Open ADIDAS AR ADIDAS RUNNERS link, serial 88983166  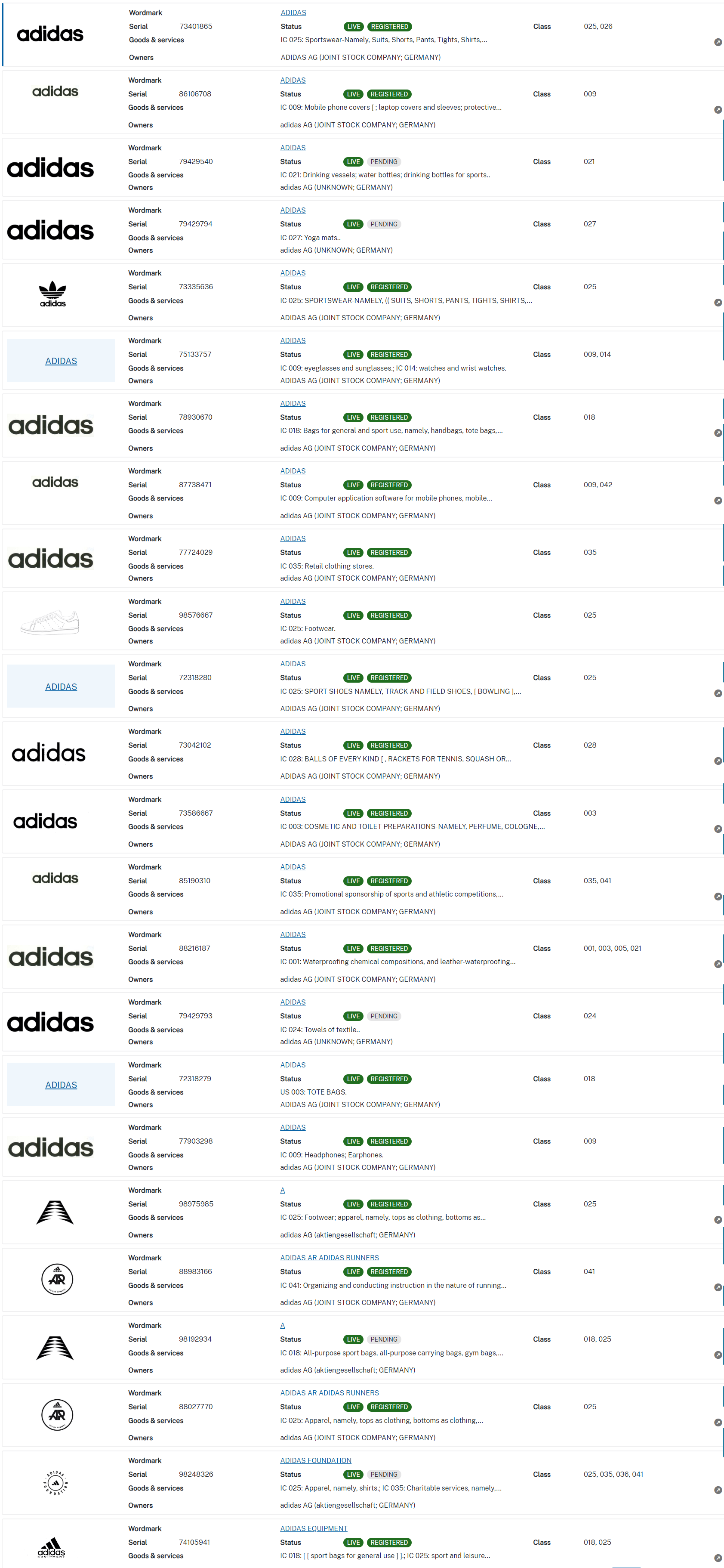[x=329, y=1258]
